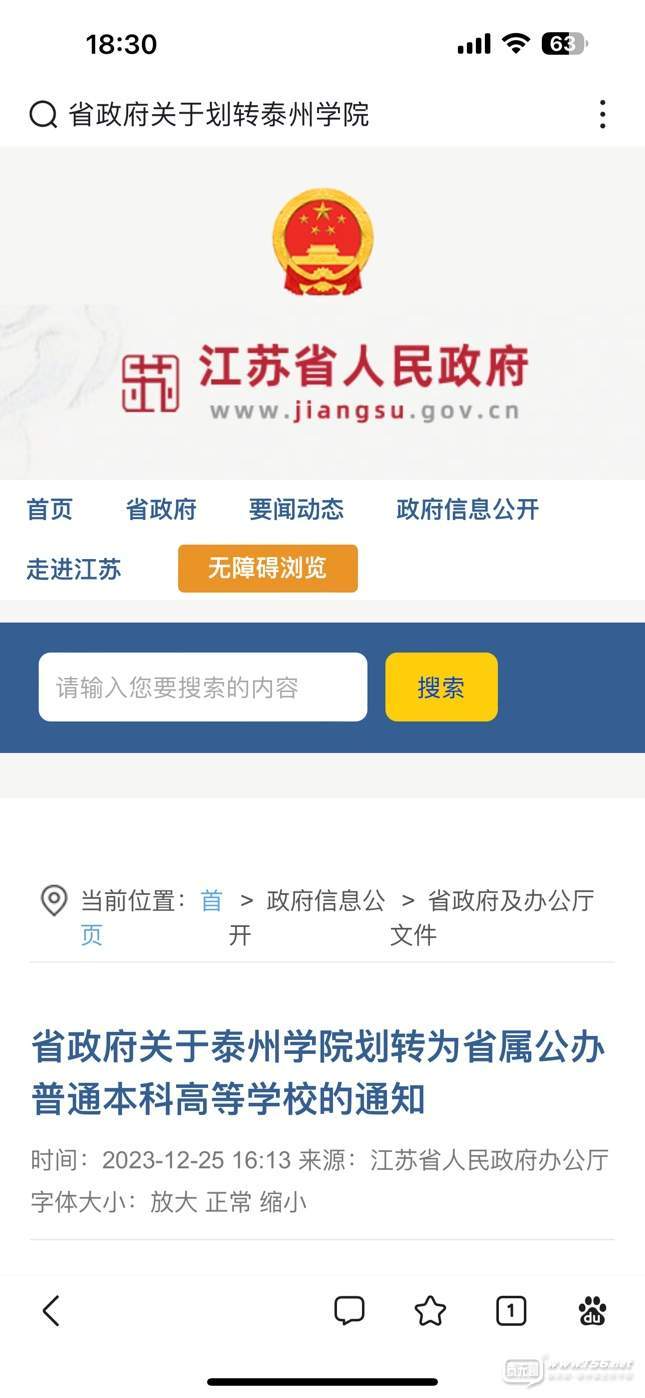Open 省政府及办公厅文件 in the breadcrumb
Screen dimensions: 645x1398
coord(510,901)
